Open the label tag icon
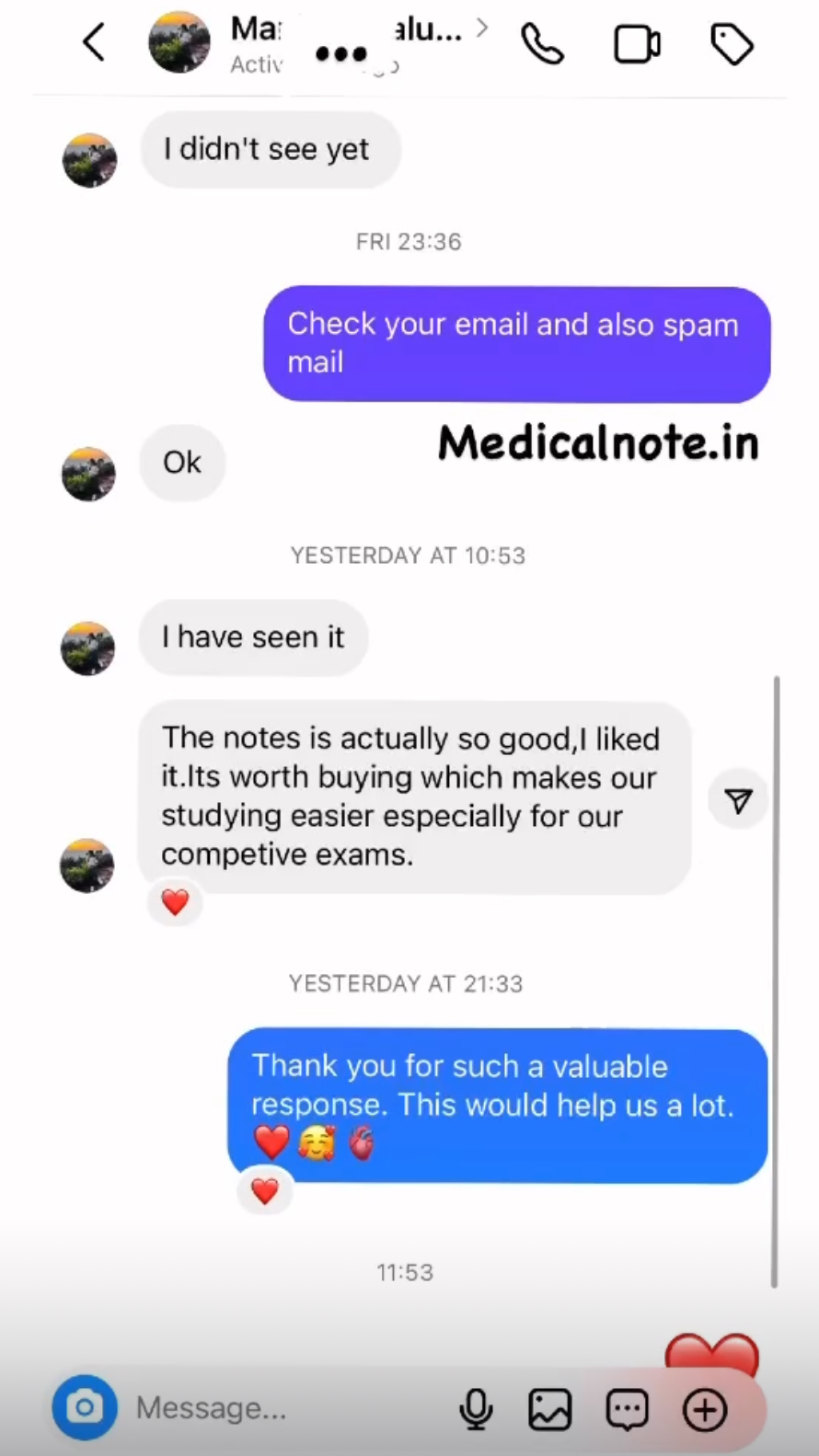This screenshot has height=1456, width=819. (732, 44)
